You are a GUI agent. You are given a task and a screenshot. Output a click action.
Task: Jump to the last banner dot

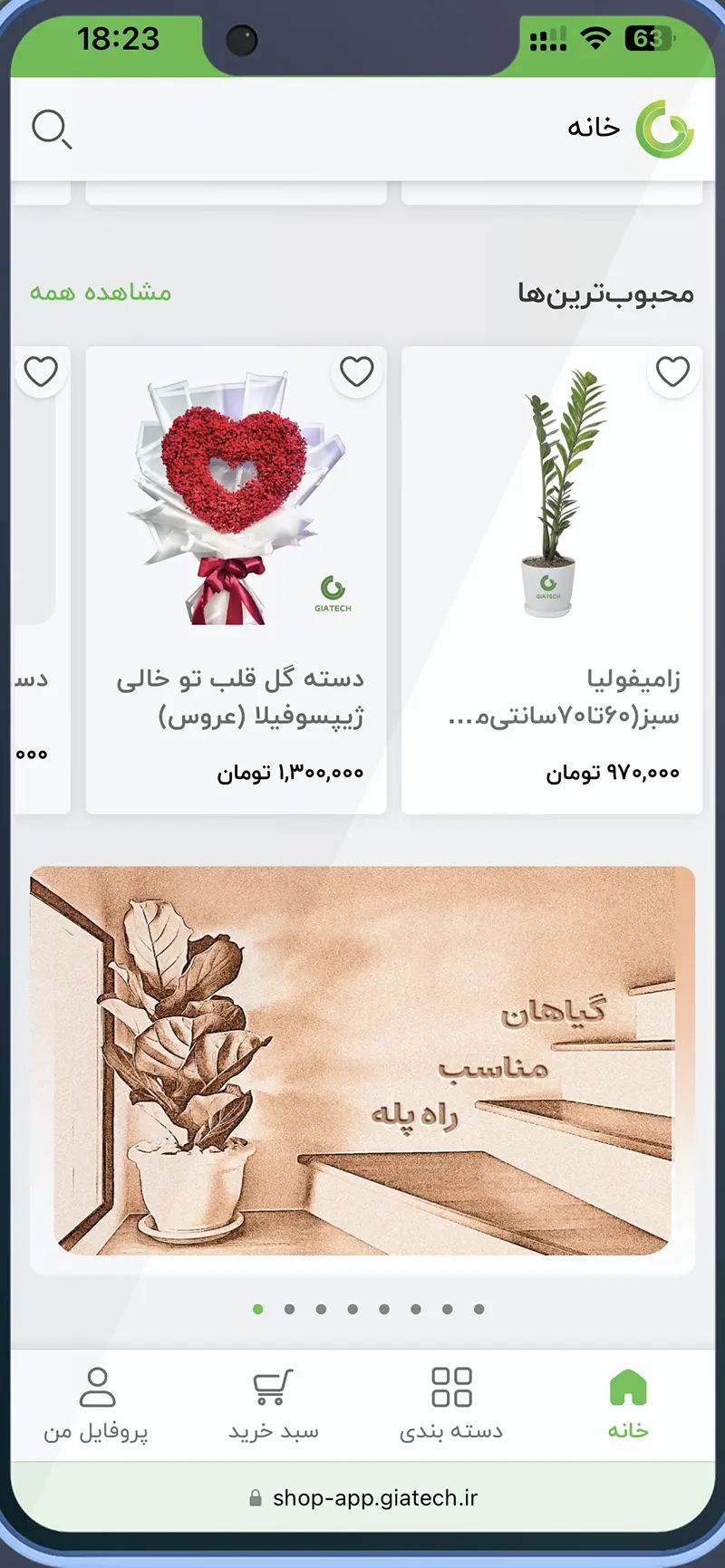click(478, 1309)
